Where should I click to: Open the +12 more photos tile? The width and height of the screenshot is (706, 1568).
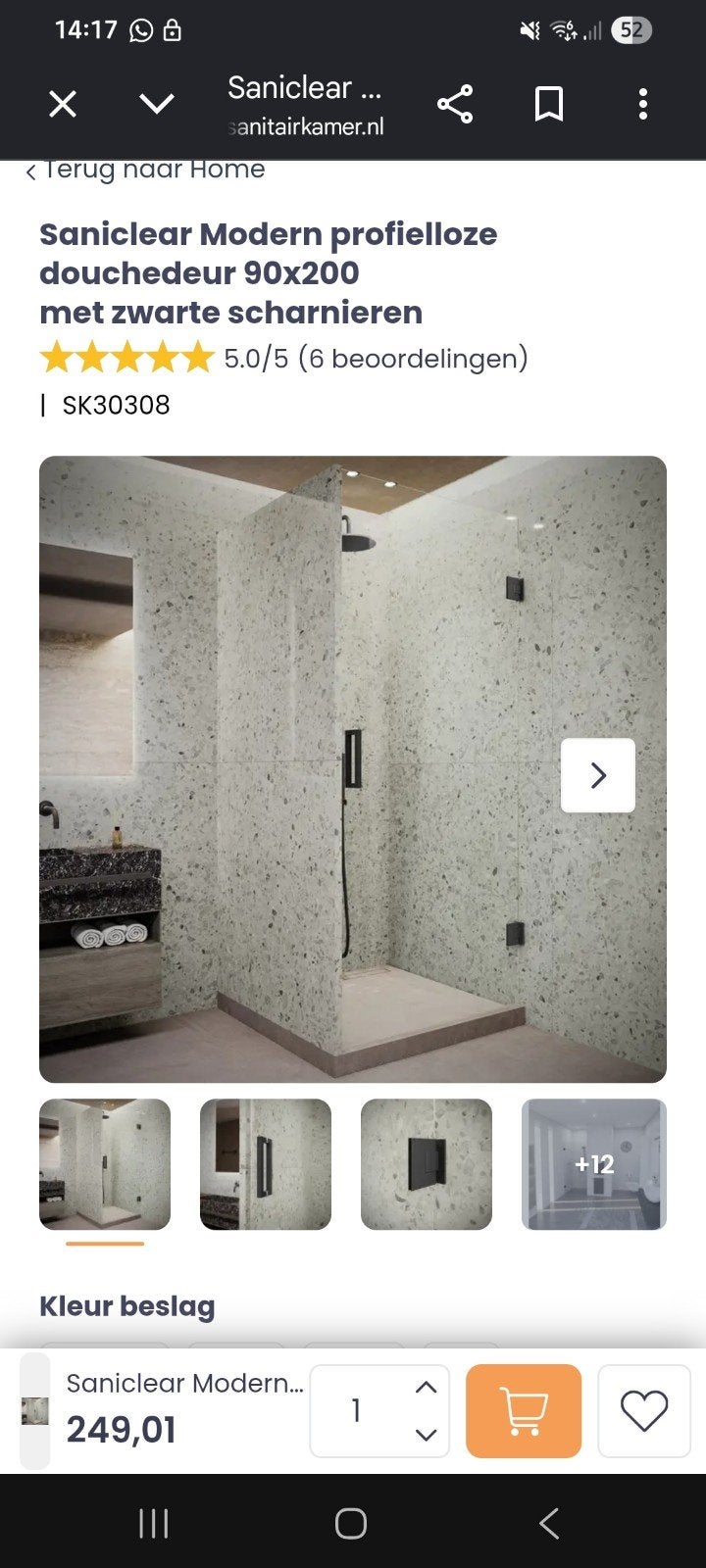coord(594,1164)
